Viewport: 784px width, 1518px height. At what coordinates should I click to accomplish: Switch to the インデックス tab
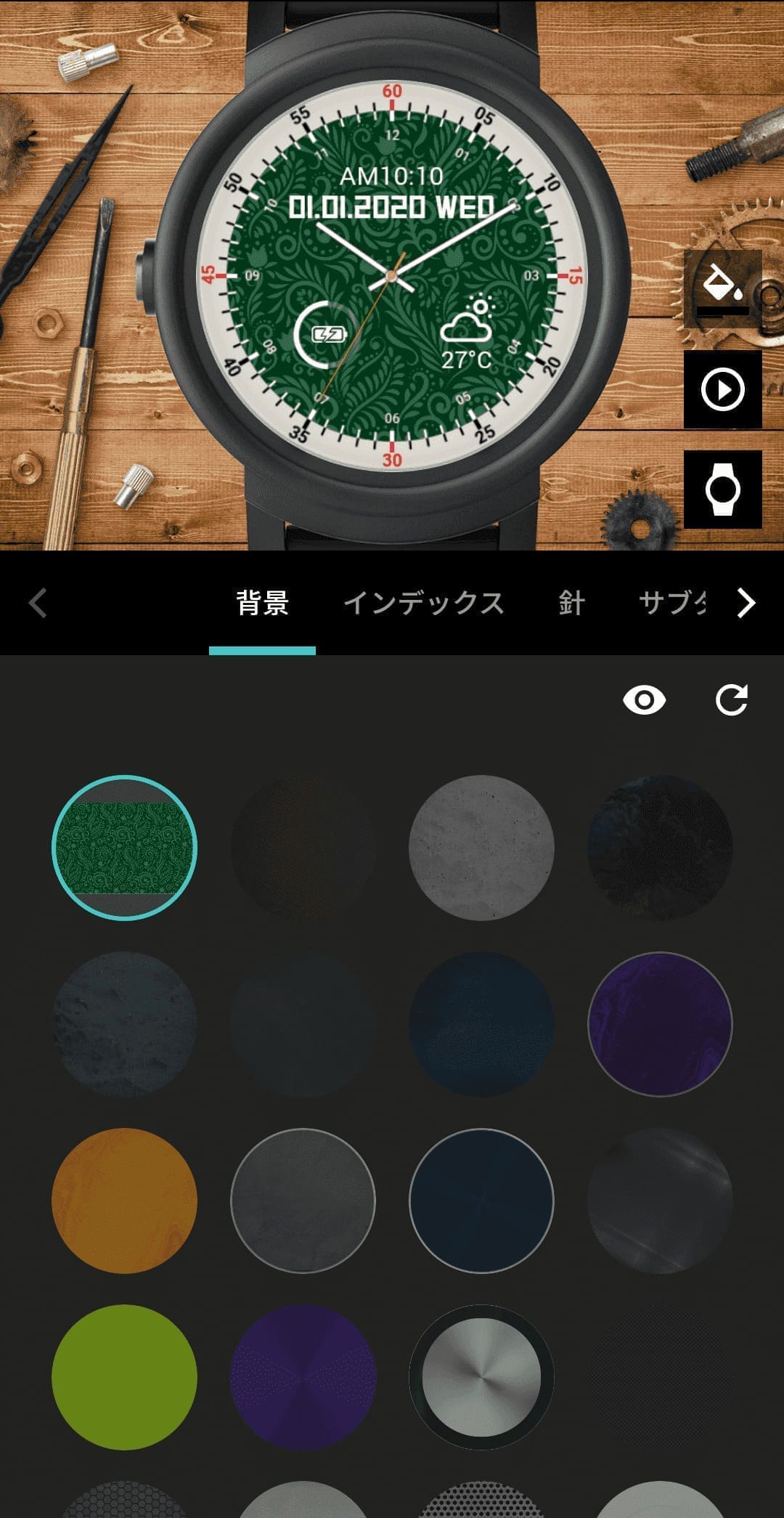tap(427, 602)
